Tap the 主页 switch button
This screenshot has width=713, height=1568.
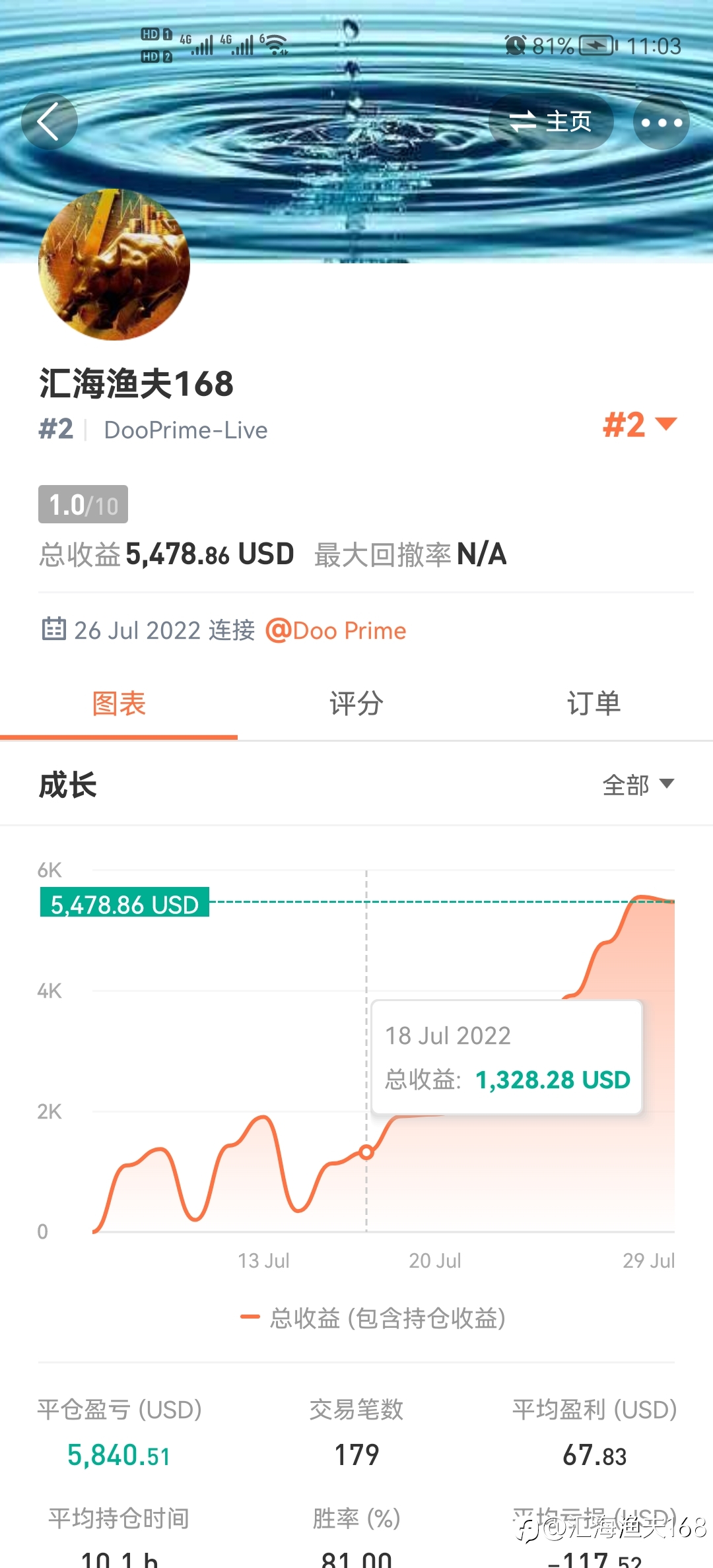pyautogui.click(x=551, y=121)
